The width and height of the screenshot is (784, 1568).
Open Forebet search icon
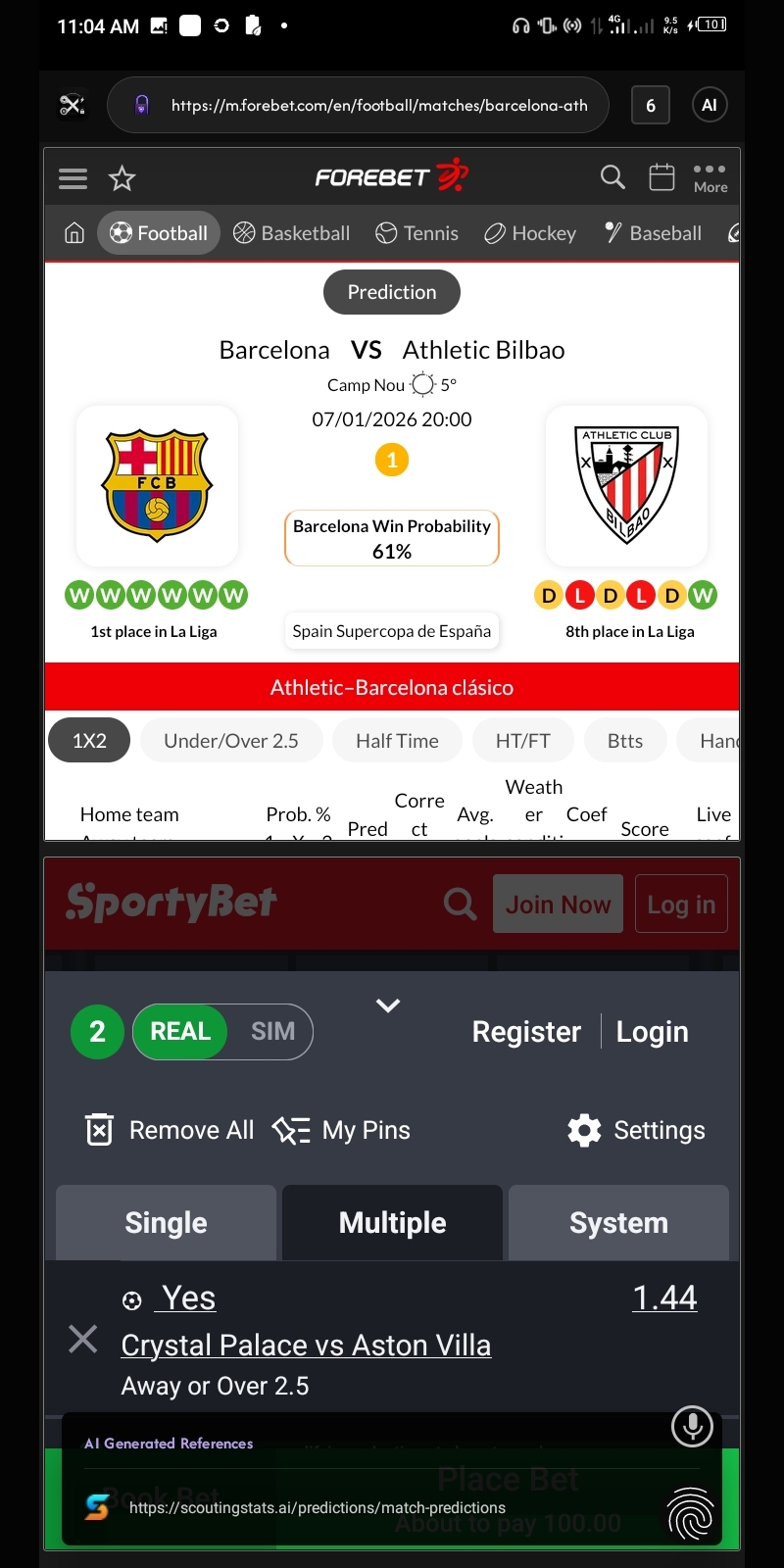click(x=612, y=177)
